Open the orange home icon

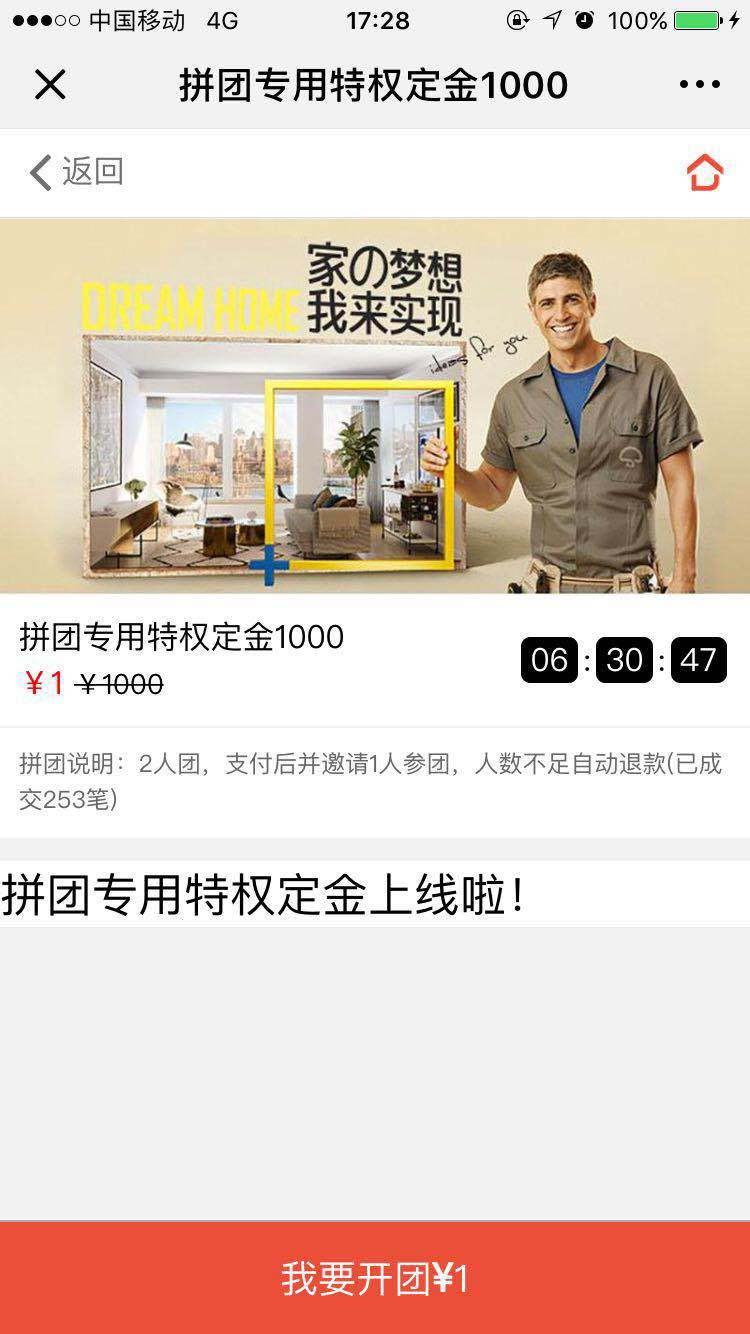pyautogui.click(x=704, y=173)
